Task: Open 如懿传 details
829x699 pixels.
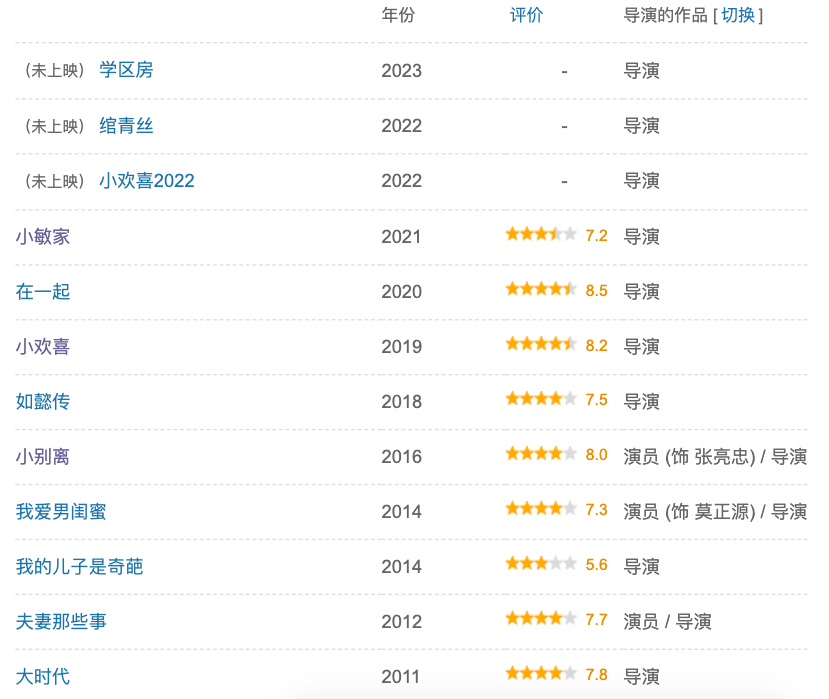Action: point(43,401)
